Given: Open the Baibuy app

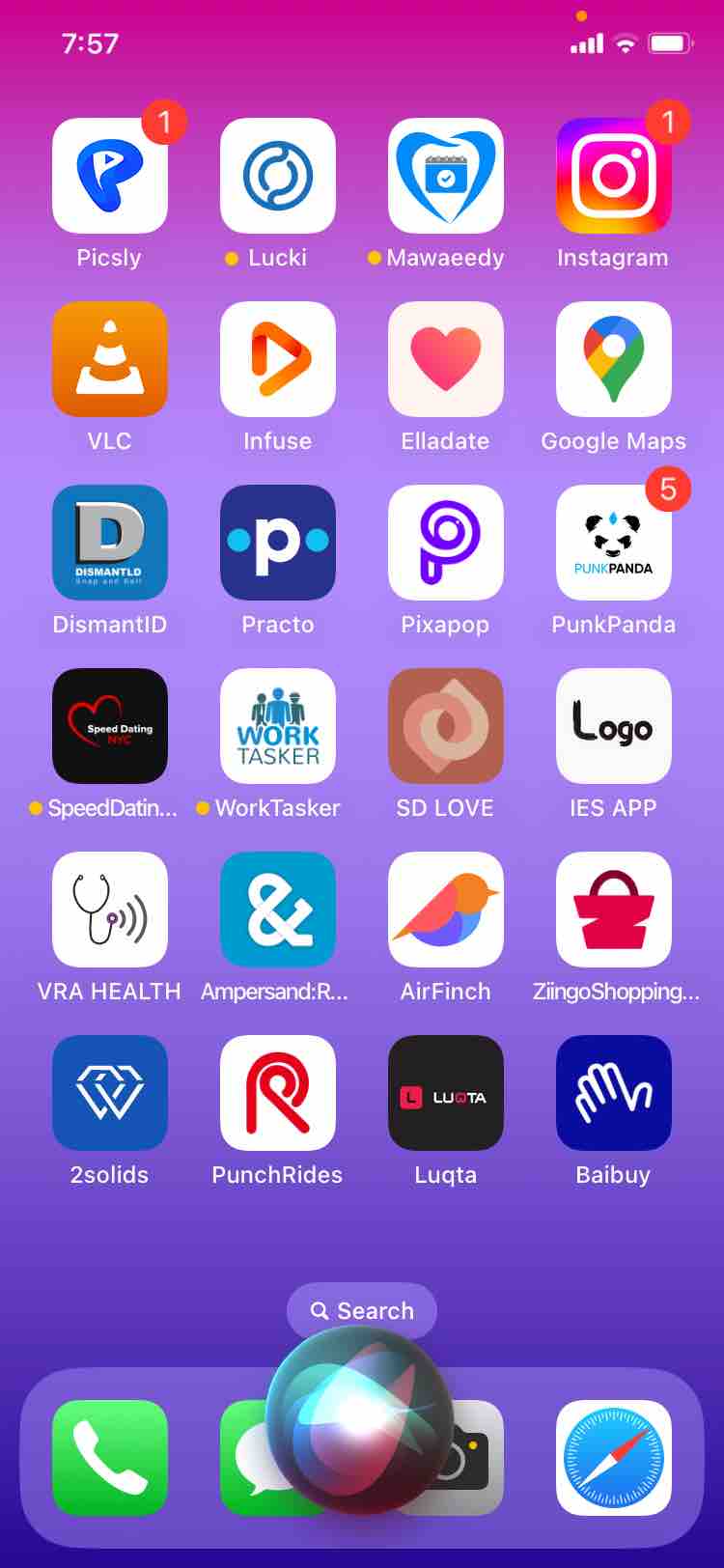Looking at the screenshot, I should click(x=614, y=1093).
